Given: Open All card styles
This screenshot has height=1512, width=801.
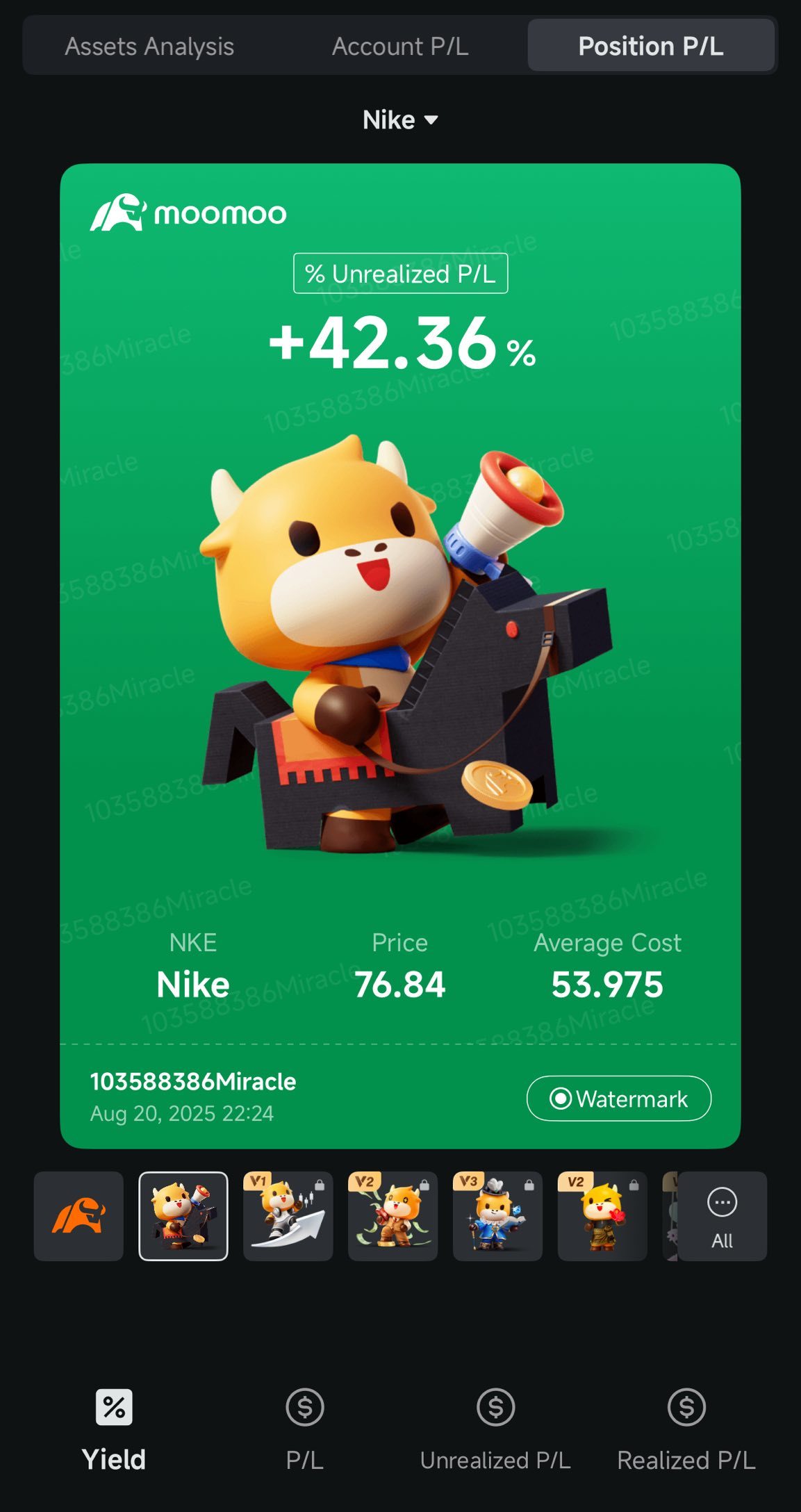Looking at the screenshot, I should [x=722, y=1216].
